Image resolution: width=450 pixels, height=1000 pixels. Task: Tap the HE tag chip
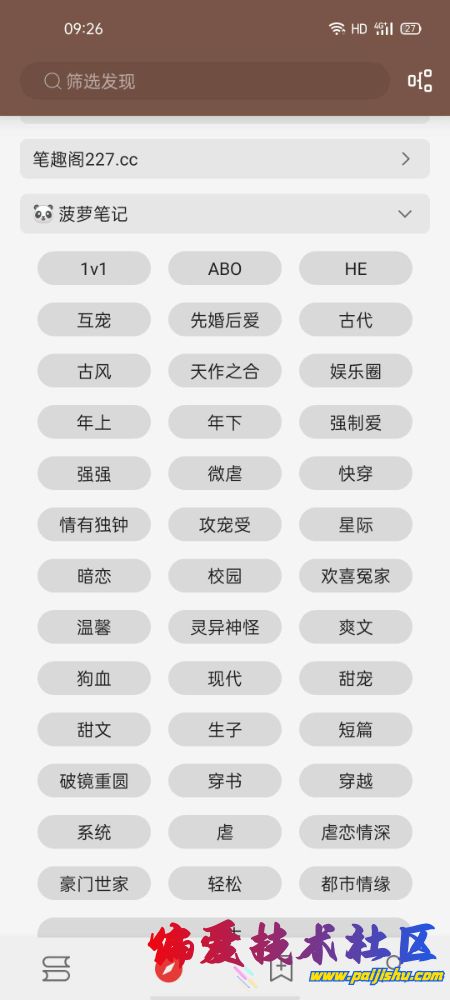pyautogui.click(x=356, y=268)
